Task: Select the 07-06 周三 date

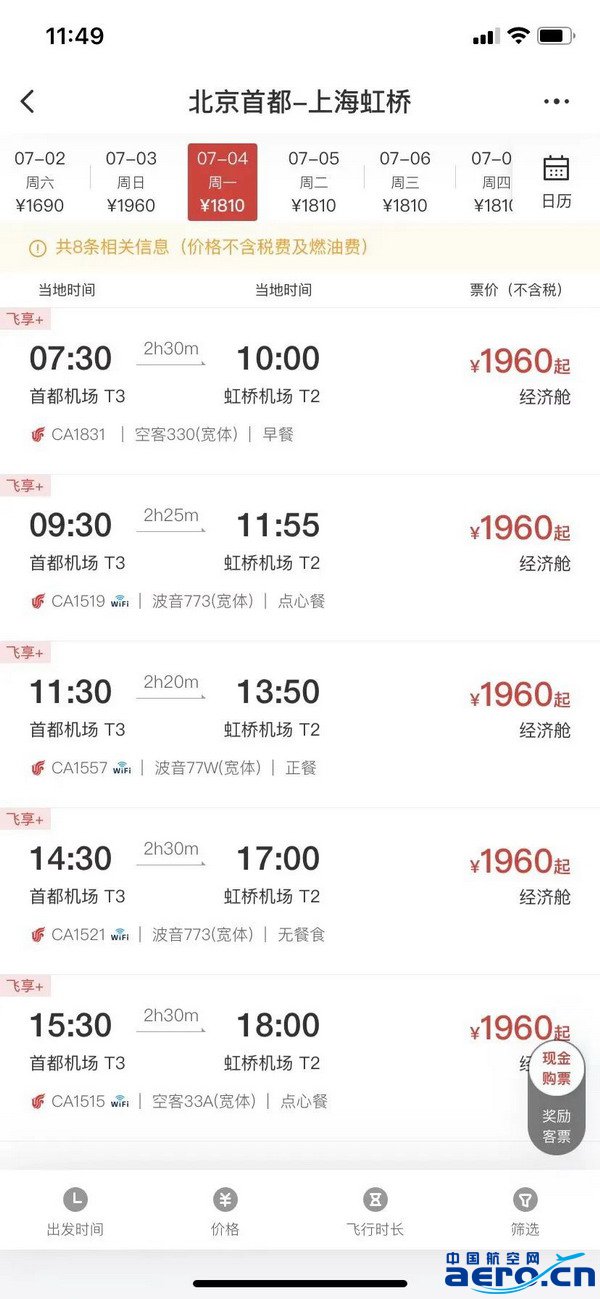Action: (405, 181)
